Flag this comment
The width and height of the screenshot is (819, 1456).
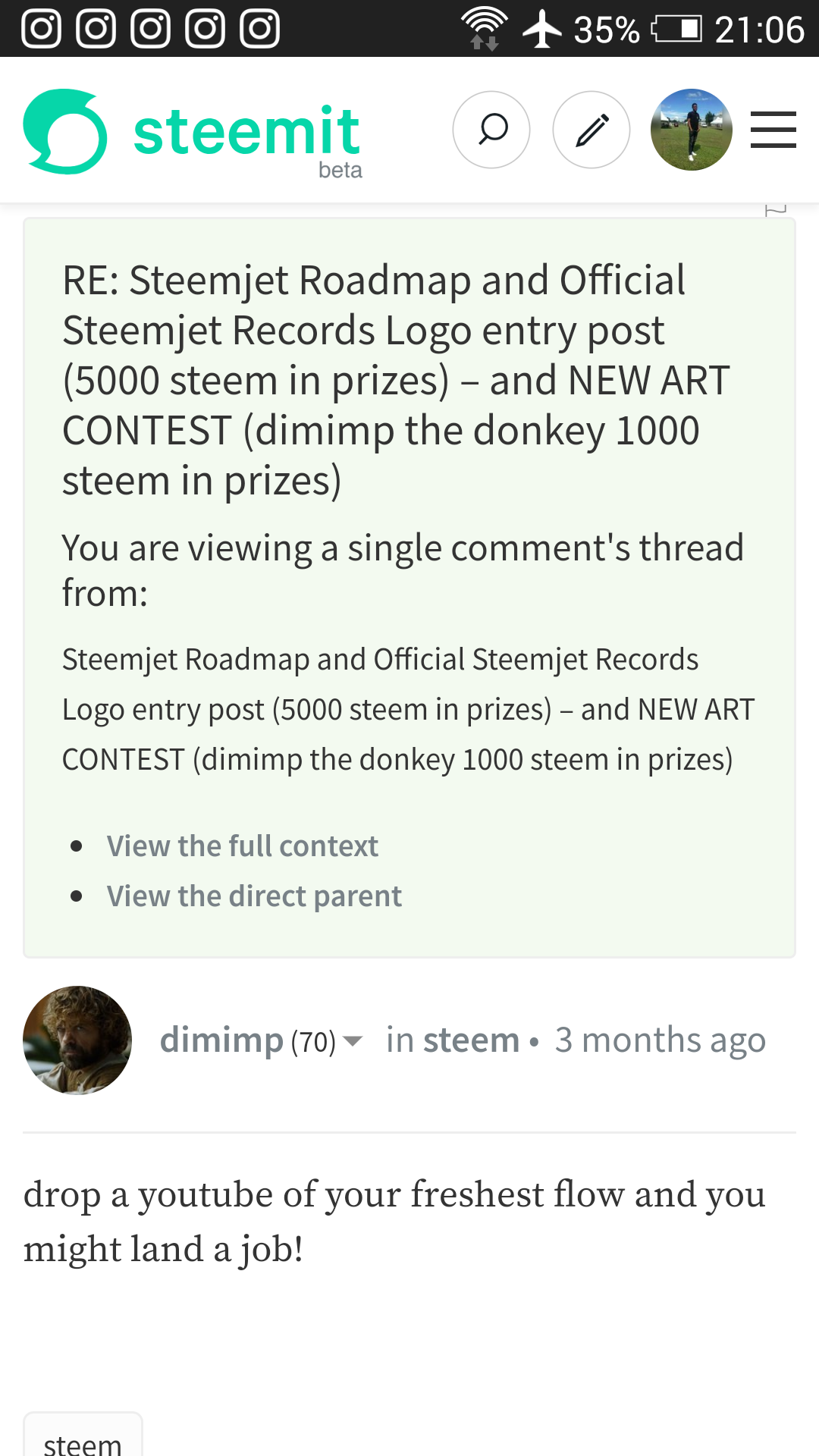click(775, 211)
